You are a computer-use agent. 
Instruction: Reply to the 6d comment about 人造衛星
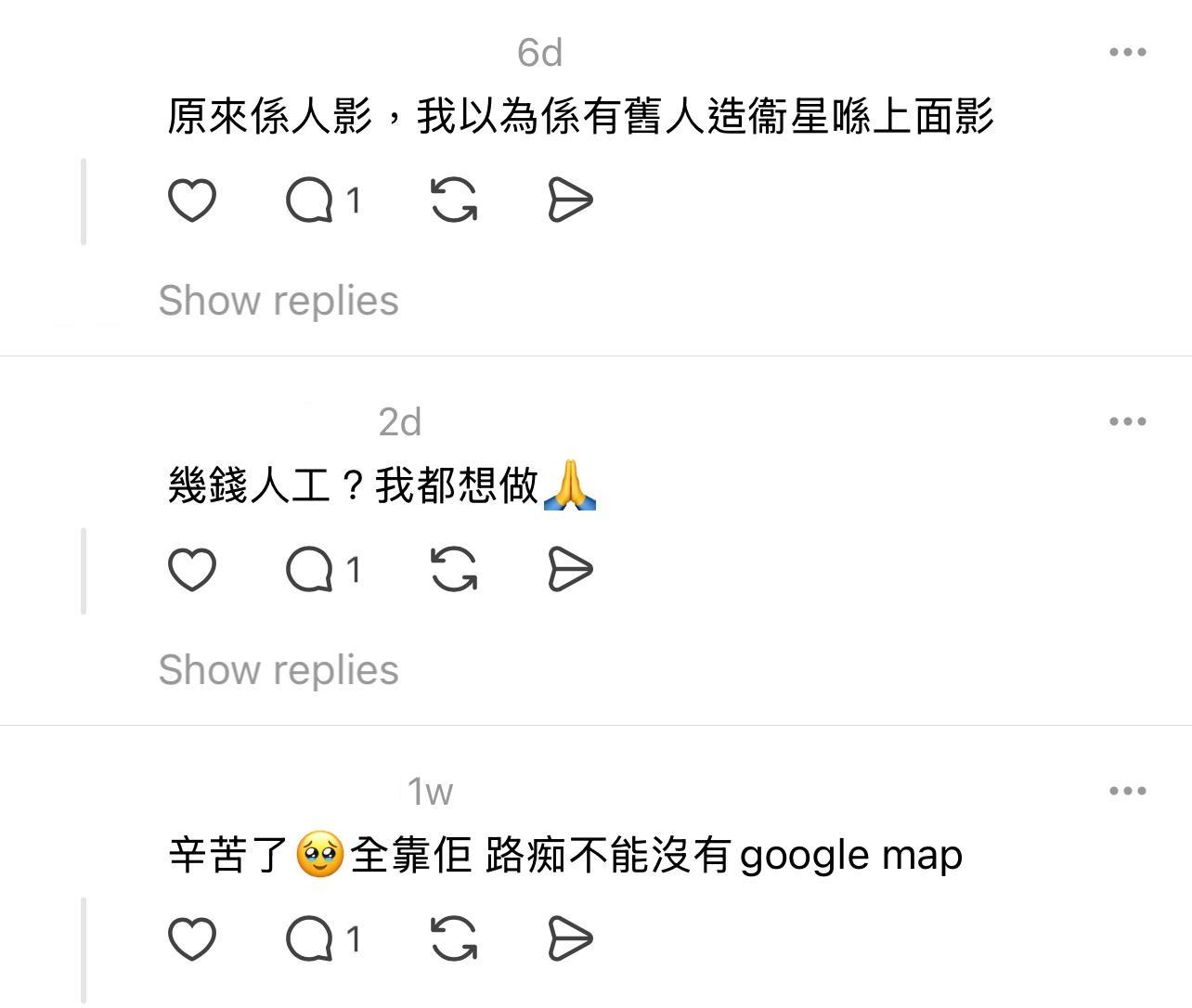(310, 200)
